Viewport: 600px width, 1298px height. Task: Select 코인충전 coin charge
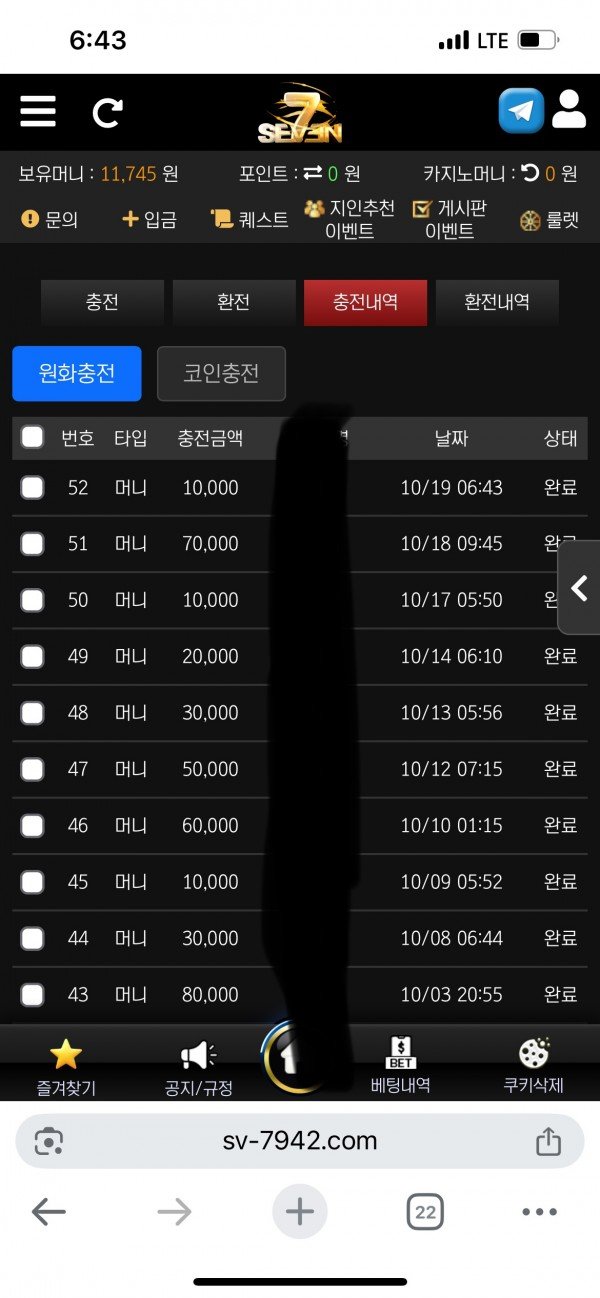(x=221, y=374)
